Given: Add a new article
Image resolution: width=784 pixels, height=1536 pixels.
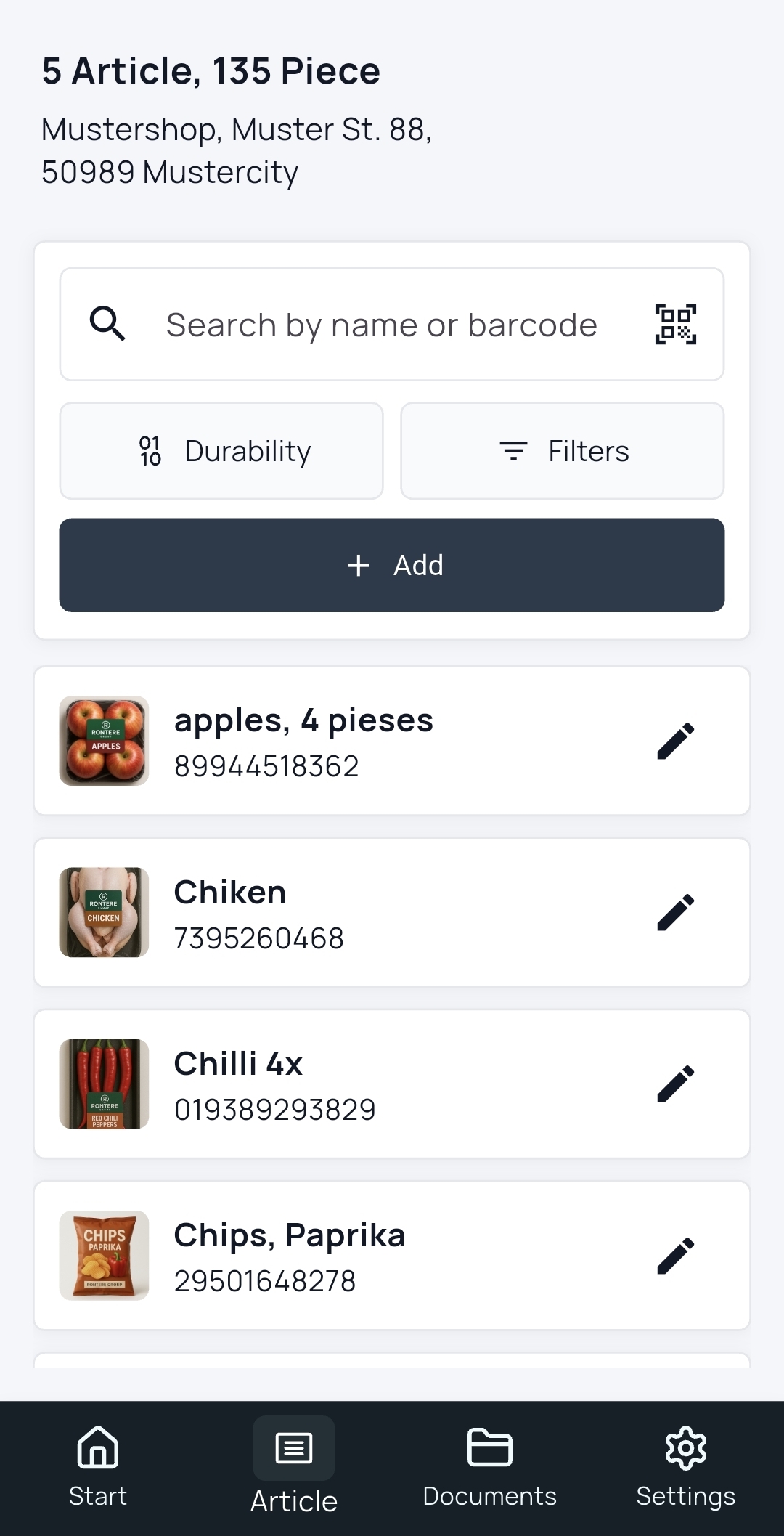Looking at the screenshot, I should pyautogui.click(x=392, y=565).
